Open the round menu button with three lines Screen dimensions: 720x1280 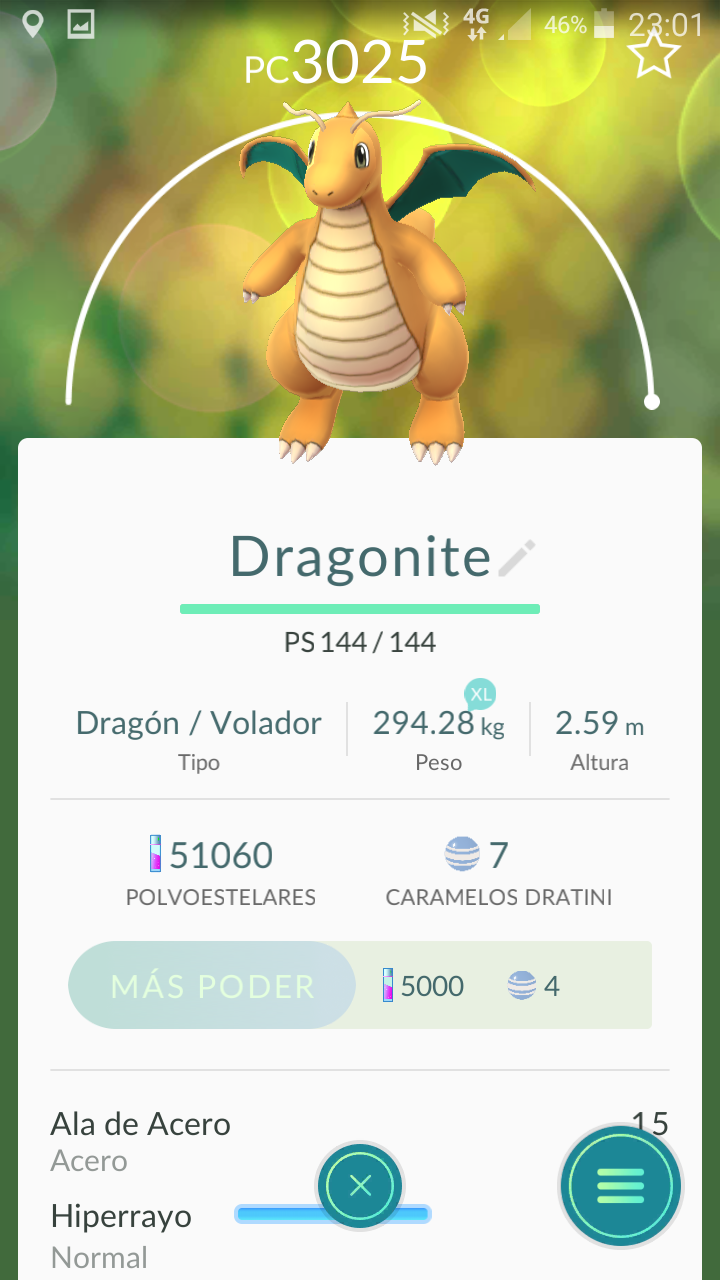click(620, 1186)
